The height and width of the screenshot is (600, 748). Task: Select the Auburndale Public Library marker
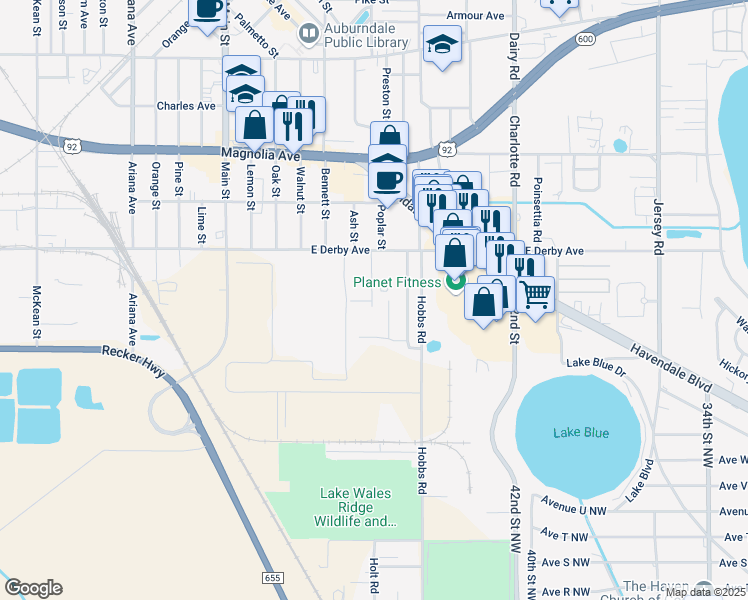click(308, 35)
